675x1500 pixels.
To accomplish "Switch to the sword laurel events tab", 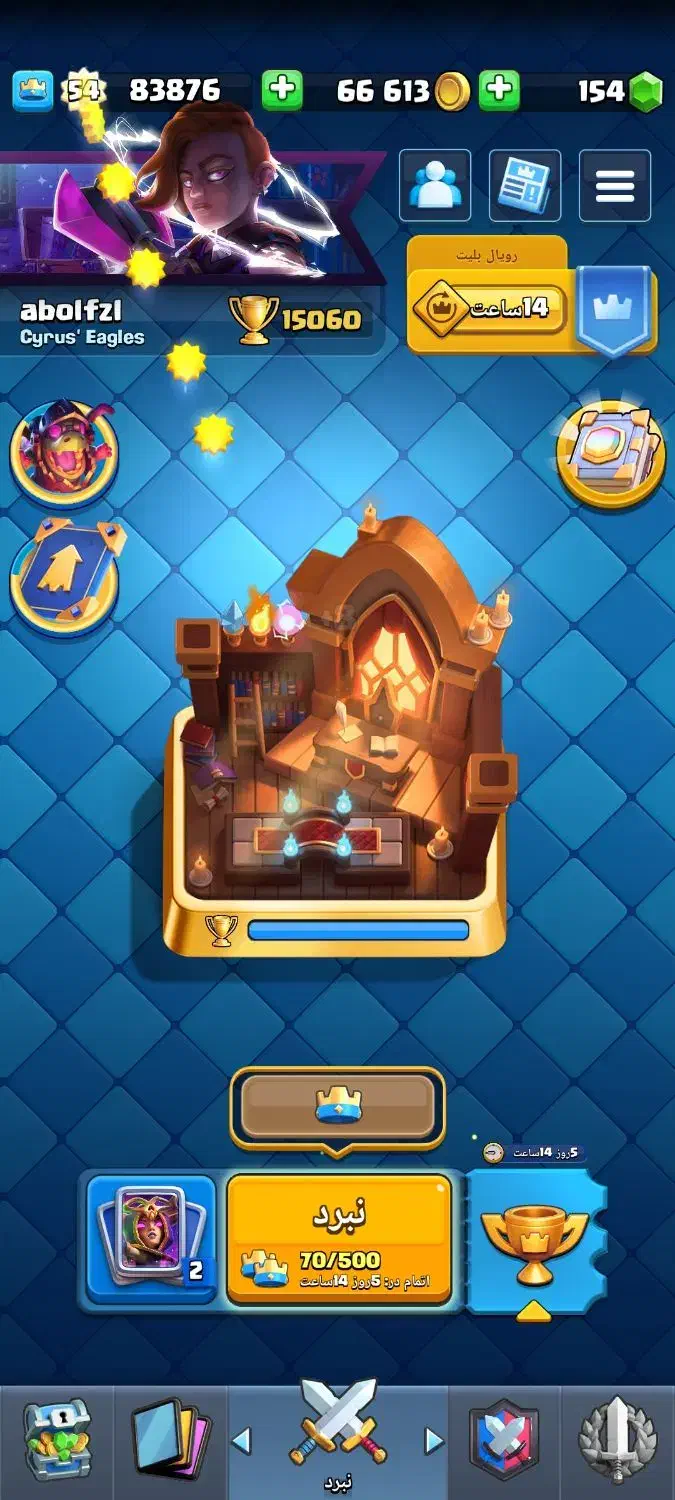I will (x=617, y=1440).
